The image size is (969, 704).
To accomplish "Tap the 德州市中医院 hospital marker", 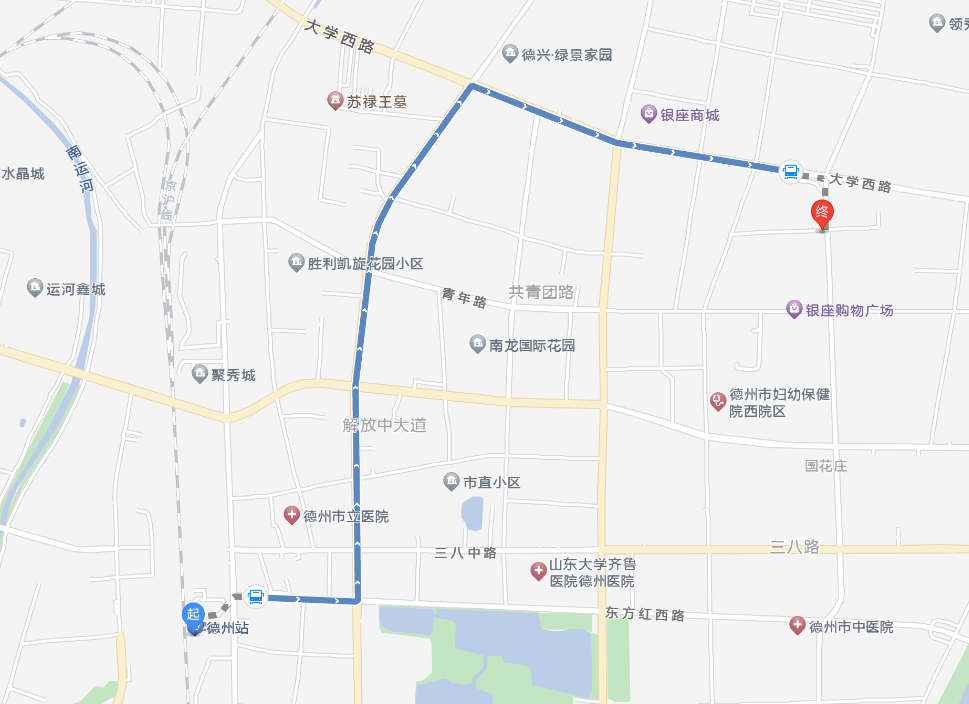I will point(797,626).
